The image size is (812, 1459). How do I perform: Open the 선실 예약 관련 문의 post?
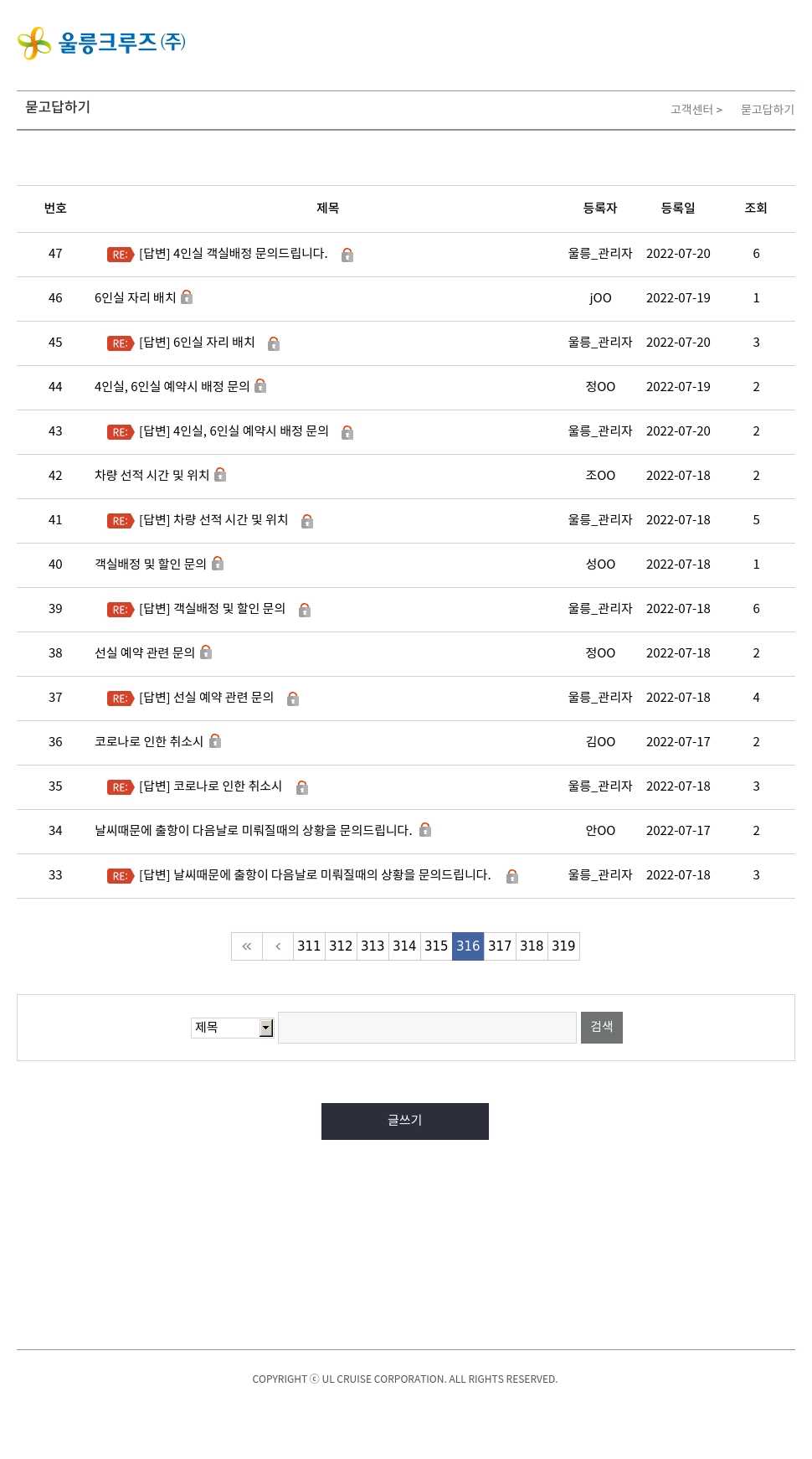pos(144,653)
